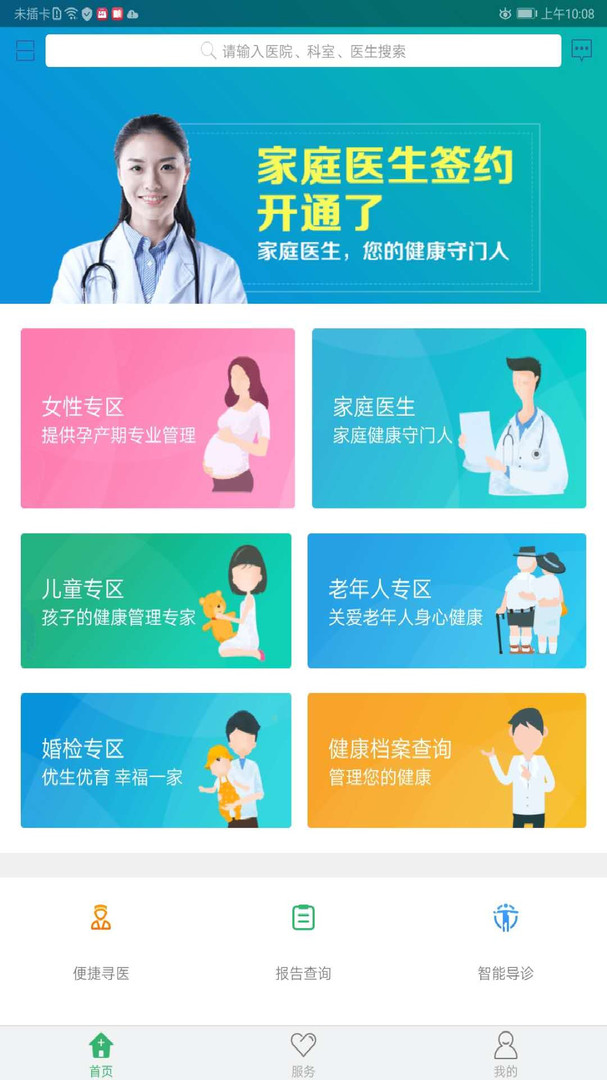The width and height of the screenshot is (607, 1080).
Task: Tap the hospital, department, doctor search box
Action: (303, 51)
